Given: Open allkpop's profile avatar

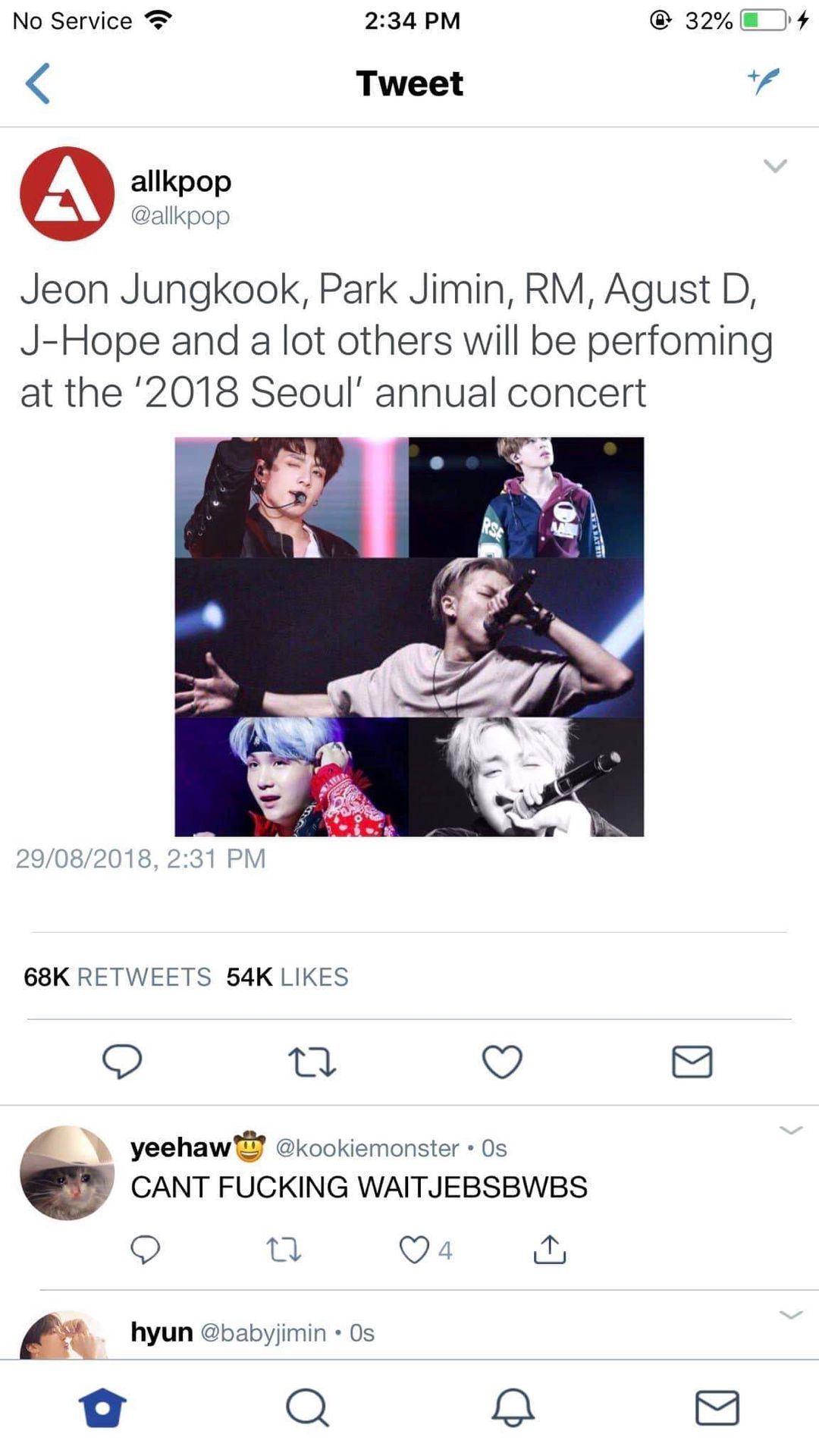Looking at the screenshot, I should (x=67, y=194).
